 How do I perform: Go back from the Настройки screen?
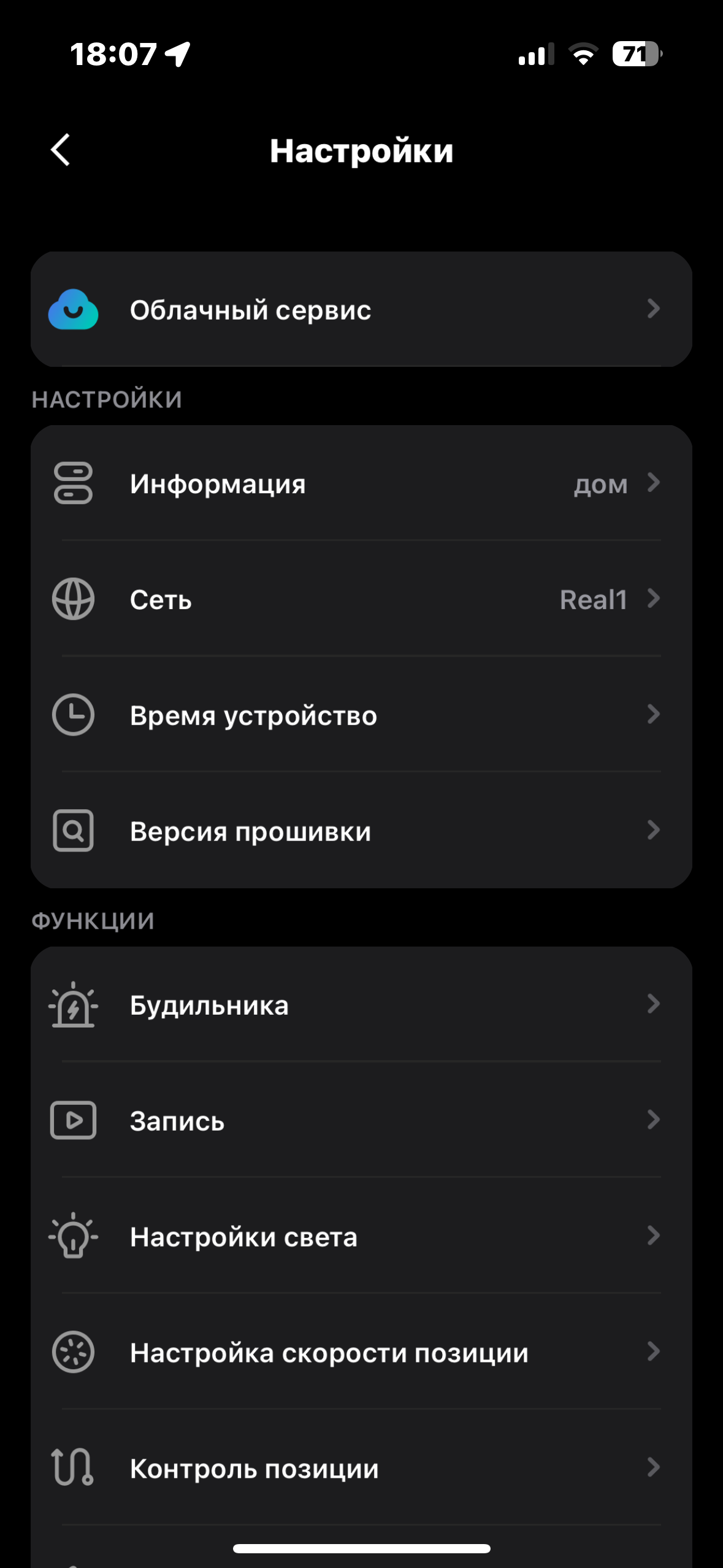[x=61, y=150]
